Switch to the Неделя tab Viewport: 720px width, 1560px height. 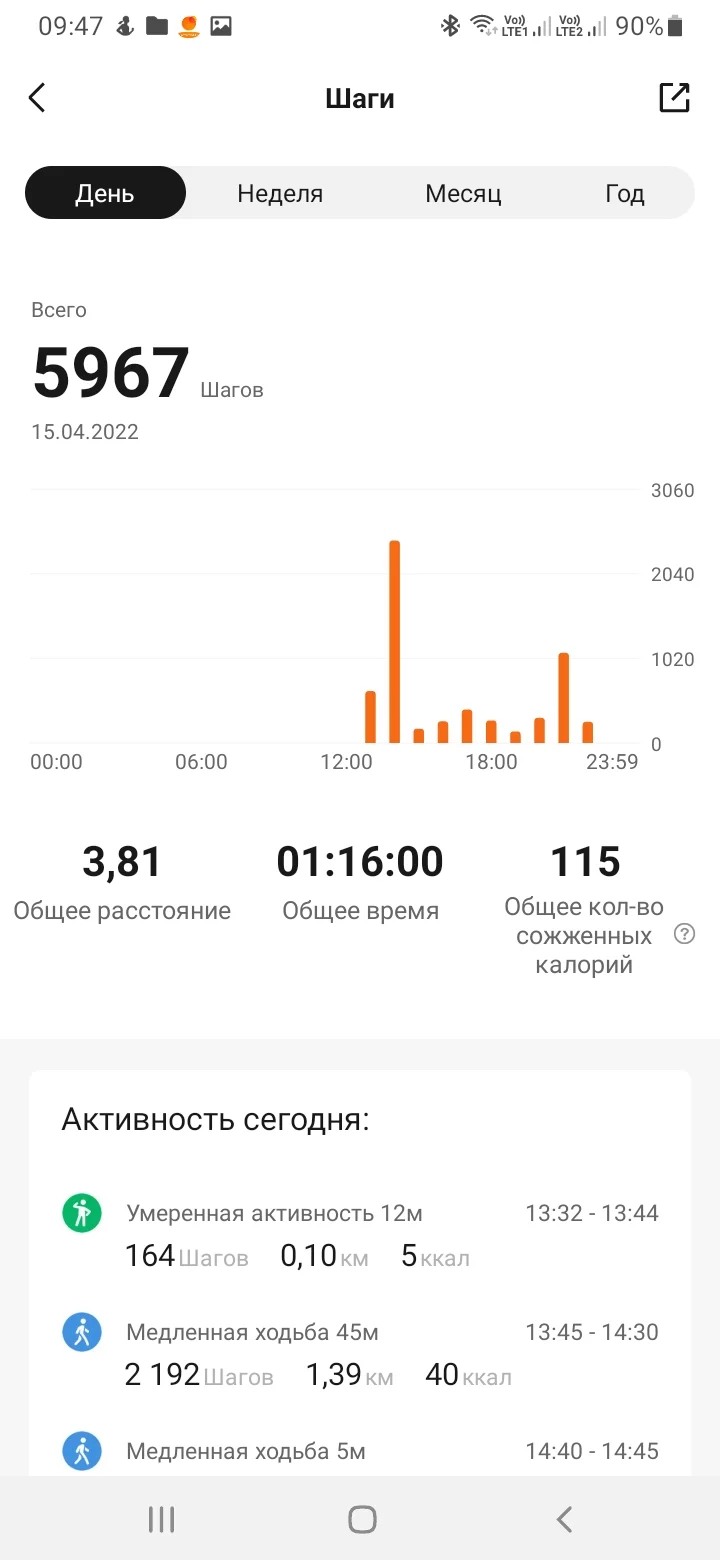pyautogui.click(x=280, y=193)
